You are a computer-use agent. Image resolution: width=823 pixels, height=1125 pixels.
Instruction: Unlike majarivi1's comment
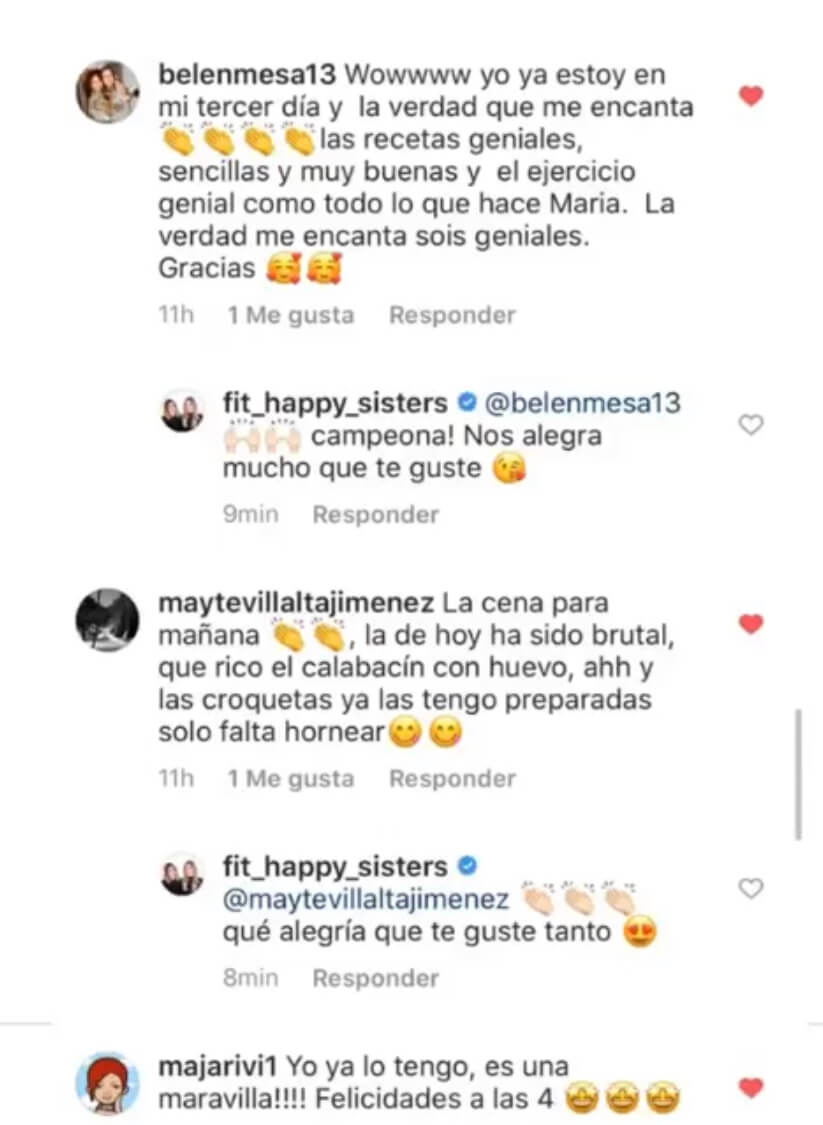point(750,1087)
